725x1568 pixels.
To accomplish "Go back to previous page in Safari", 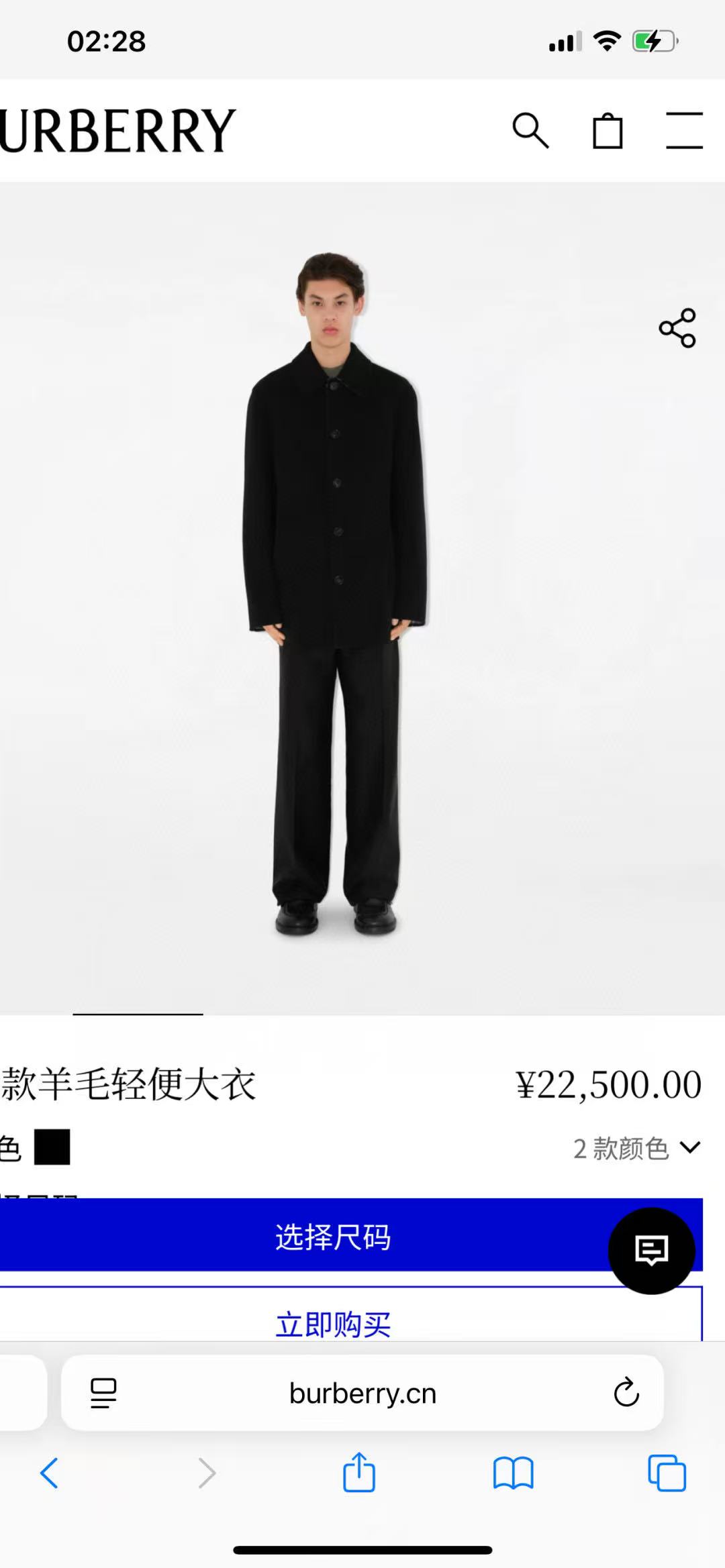I will coord(50,1473).
